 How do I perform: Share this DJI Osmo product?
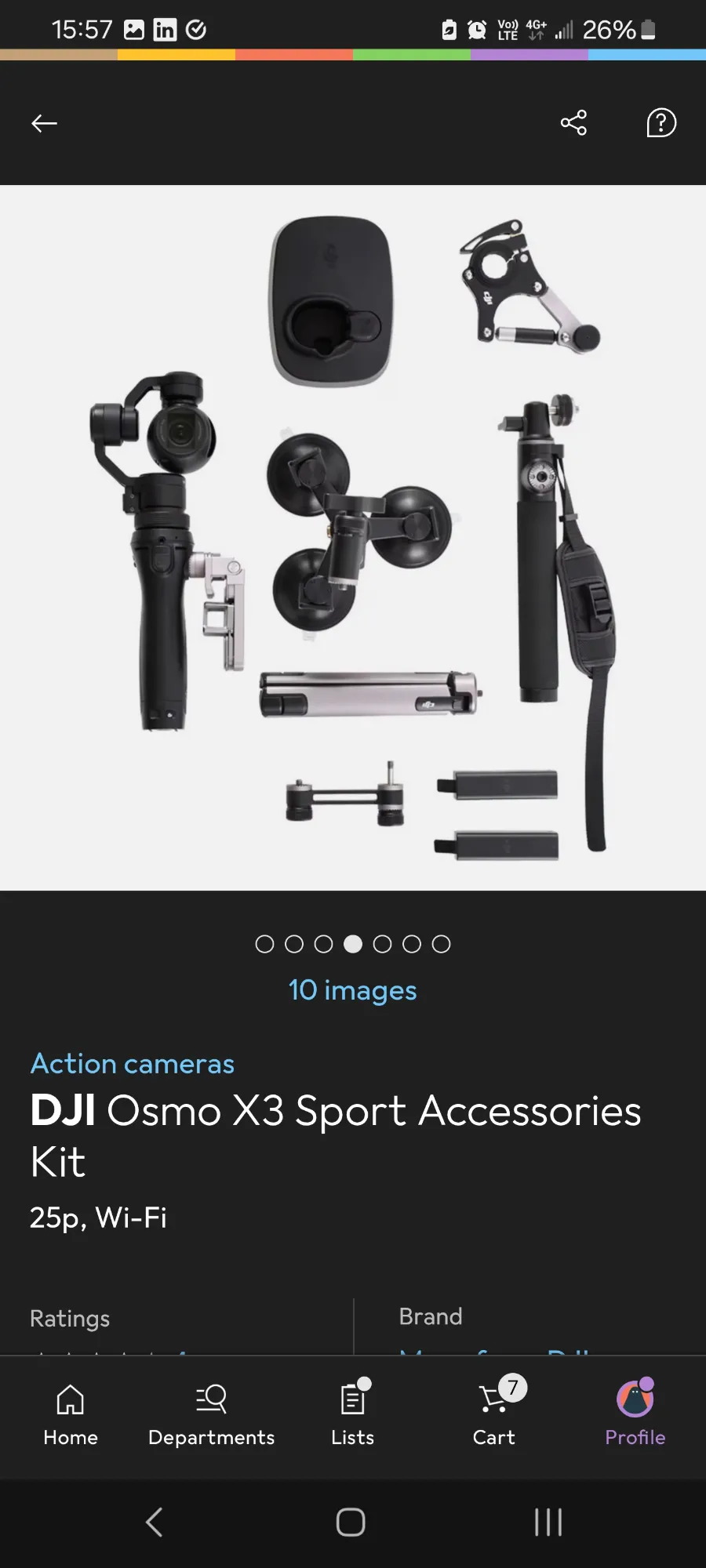click(573, 123)
